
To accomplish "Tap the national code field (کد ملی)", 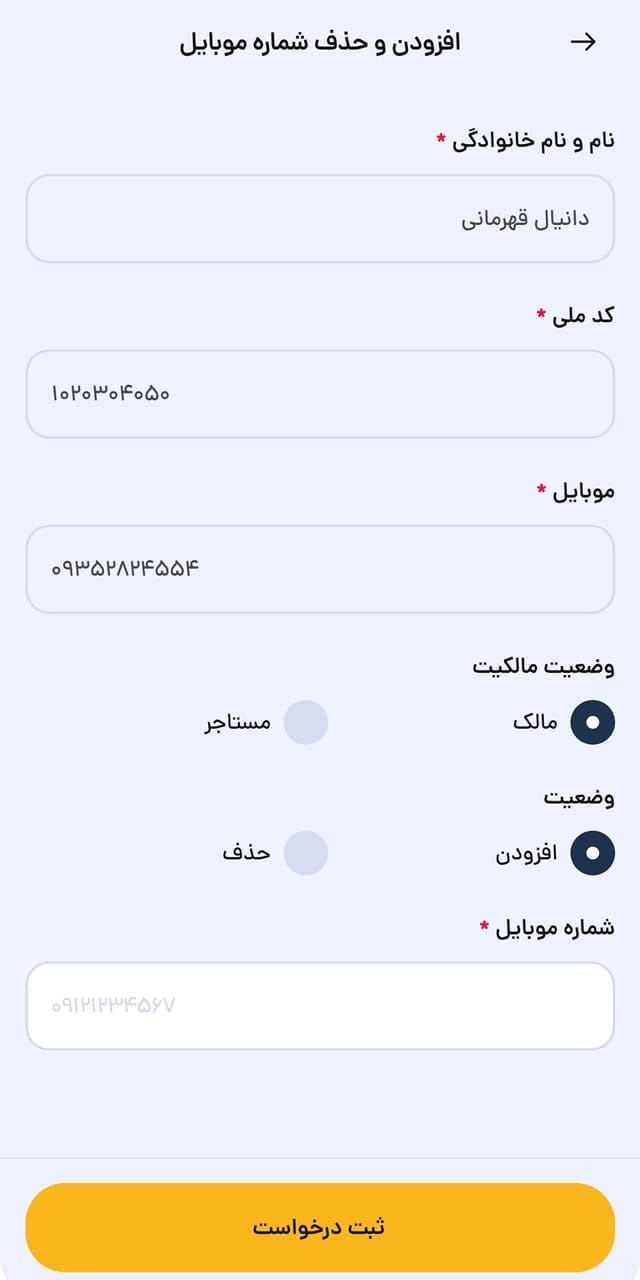I will [320, 394].
